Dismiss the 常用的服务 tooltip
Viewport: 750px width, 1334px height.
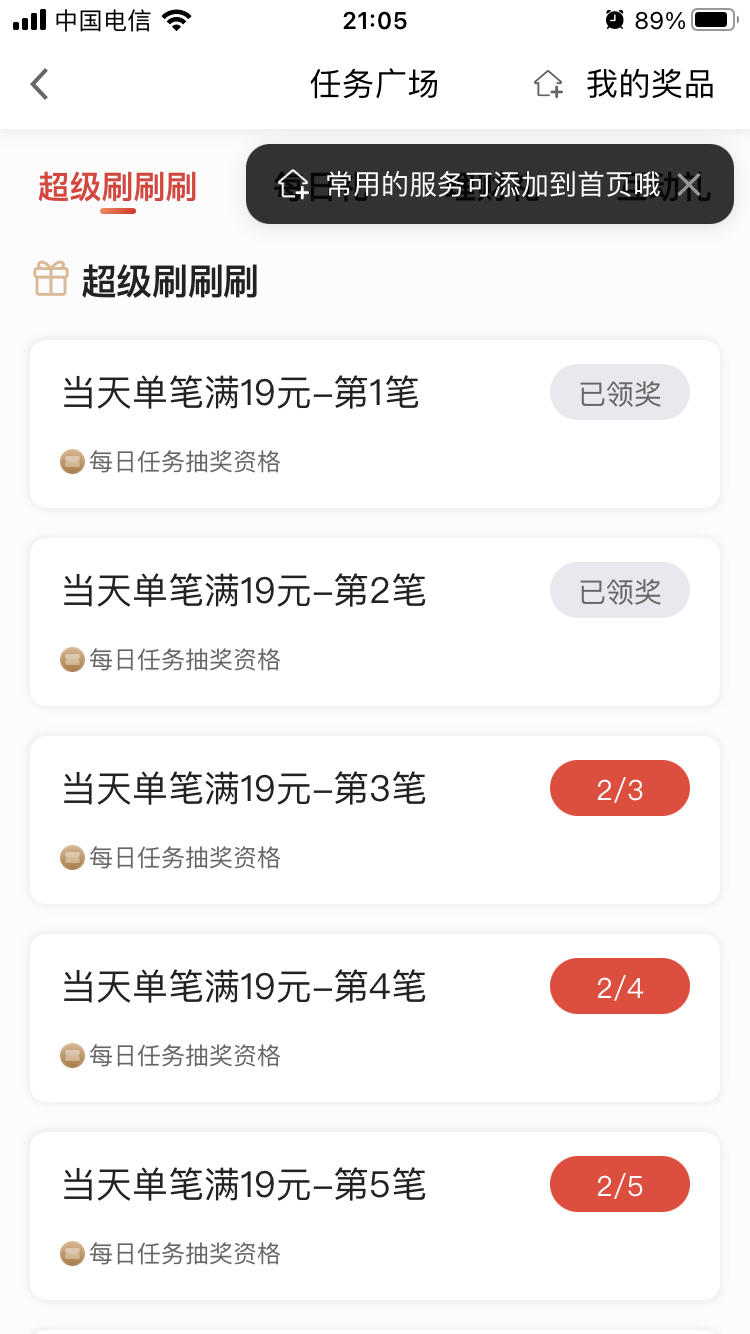tap(689, 184)
